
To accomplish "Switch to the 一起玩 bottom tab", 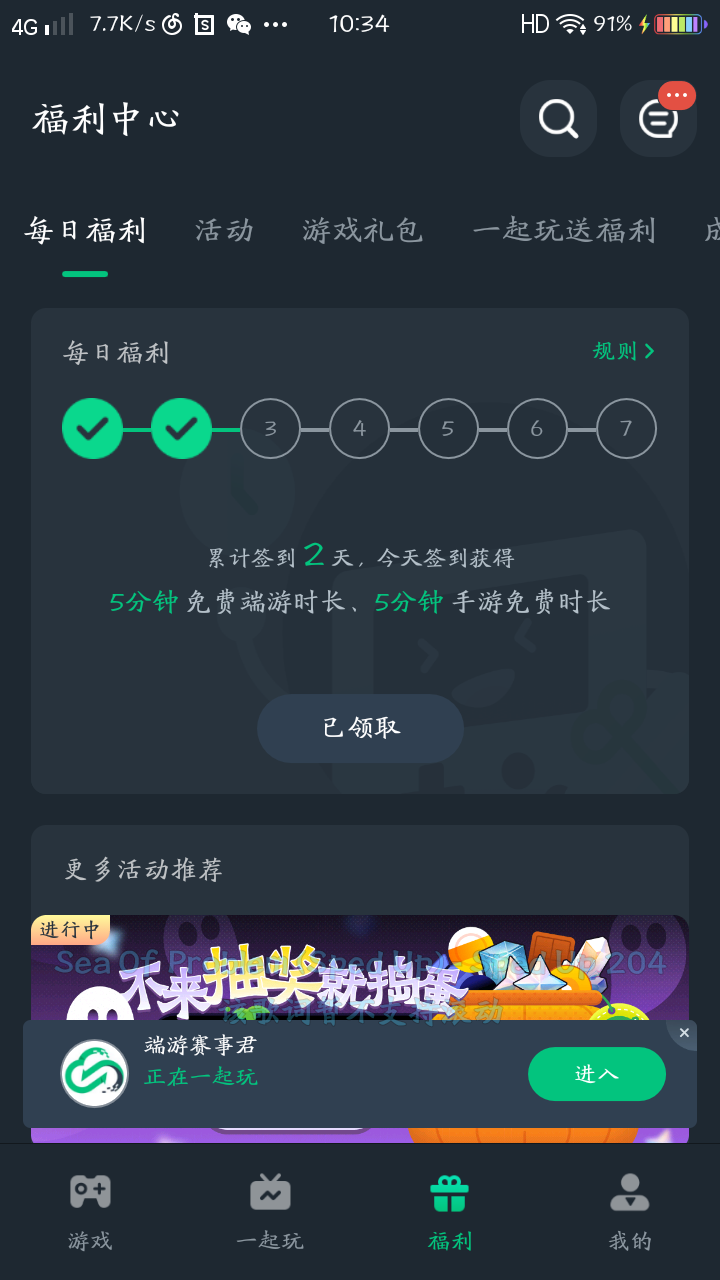I will (x=270, y=1212).
